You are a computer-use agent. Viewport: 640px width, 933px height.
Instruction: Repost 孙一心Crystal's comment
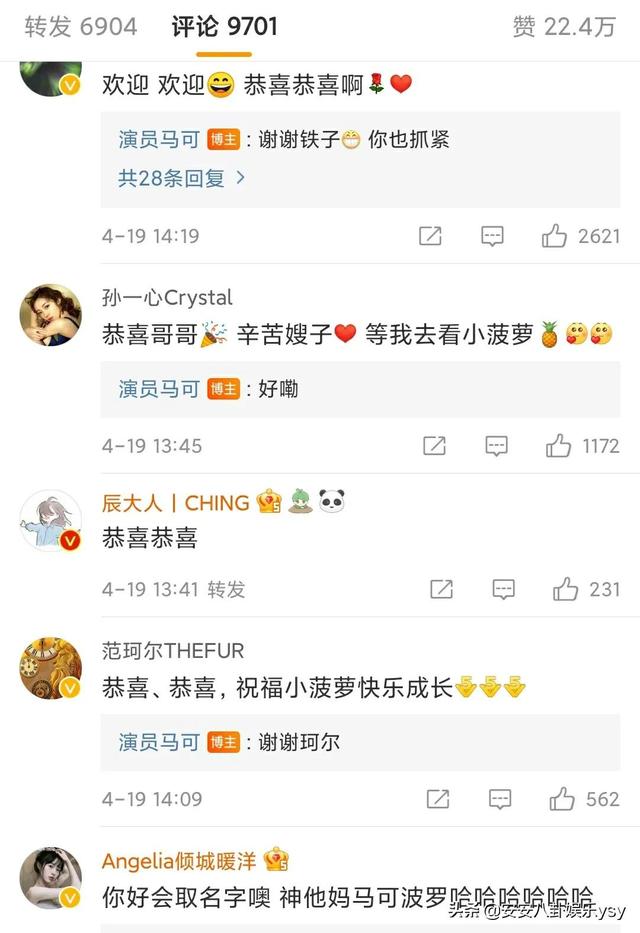[434, 446]
